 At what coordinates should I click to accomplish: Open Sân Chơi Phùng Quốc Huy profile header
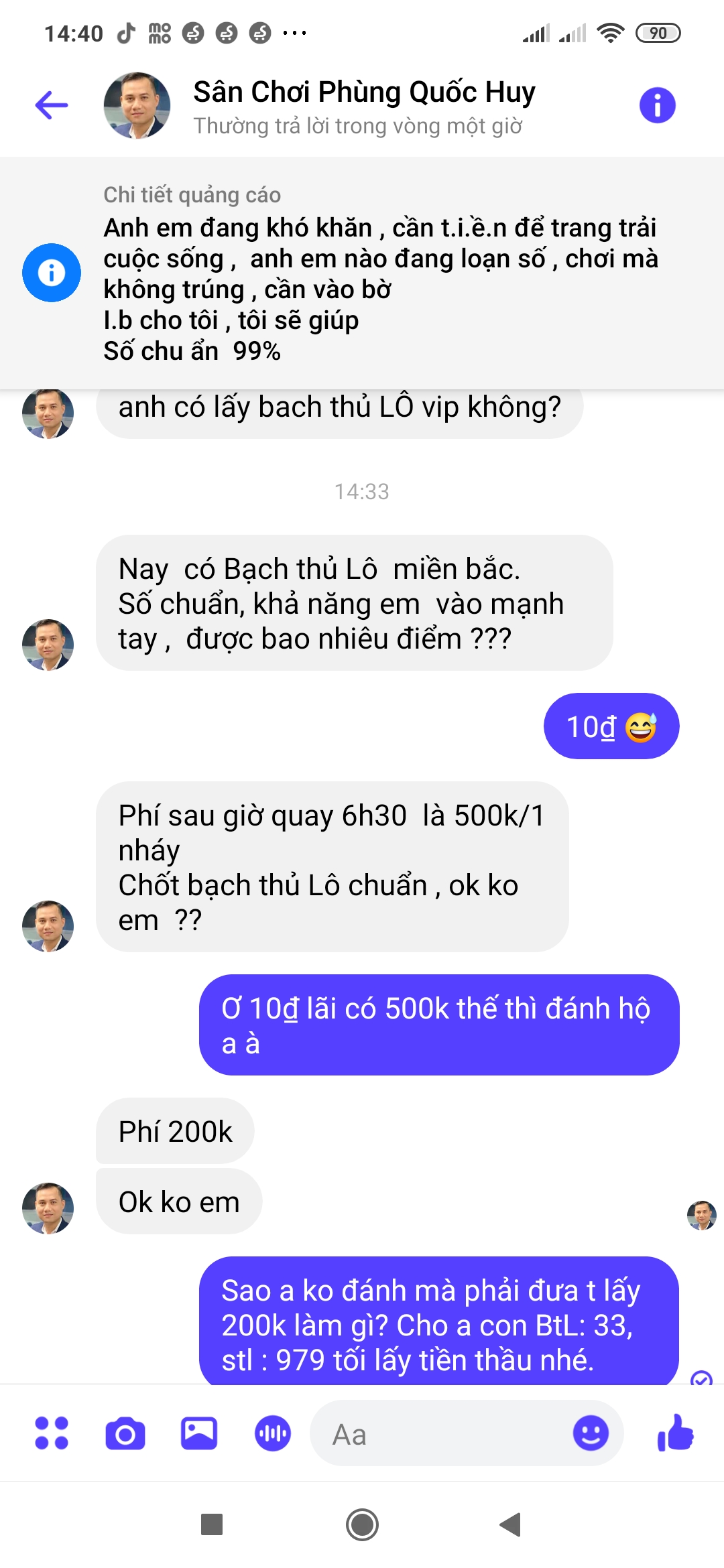pos(364,106)
